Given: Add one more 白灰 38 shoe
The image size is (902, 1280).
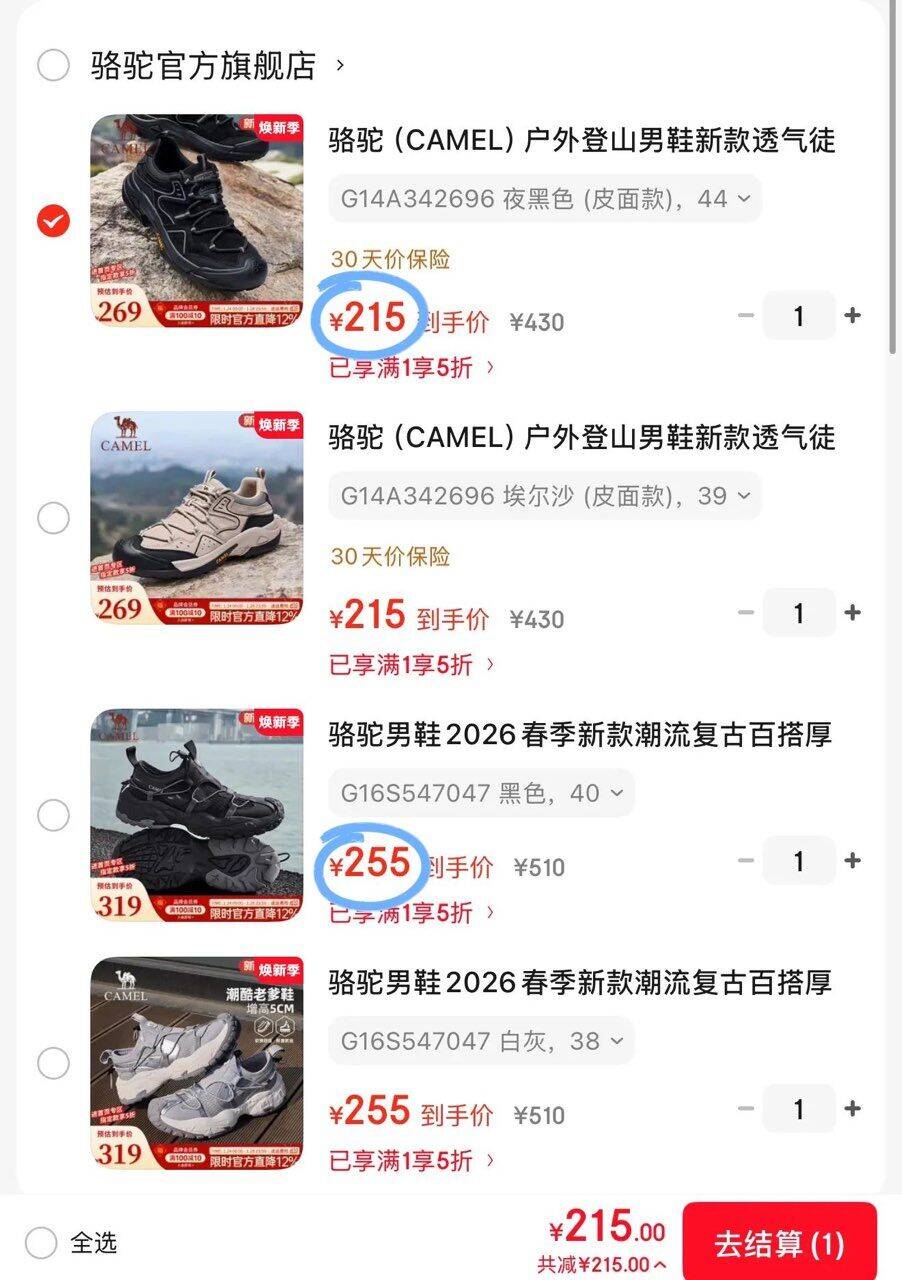Looking at the screenshot, I should pos(852,1109).
